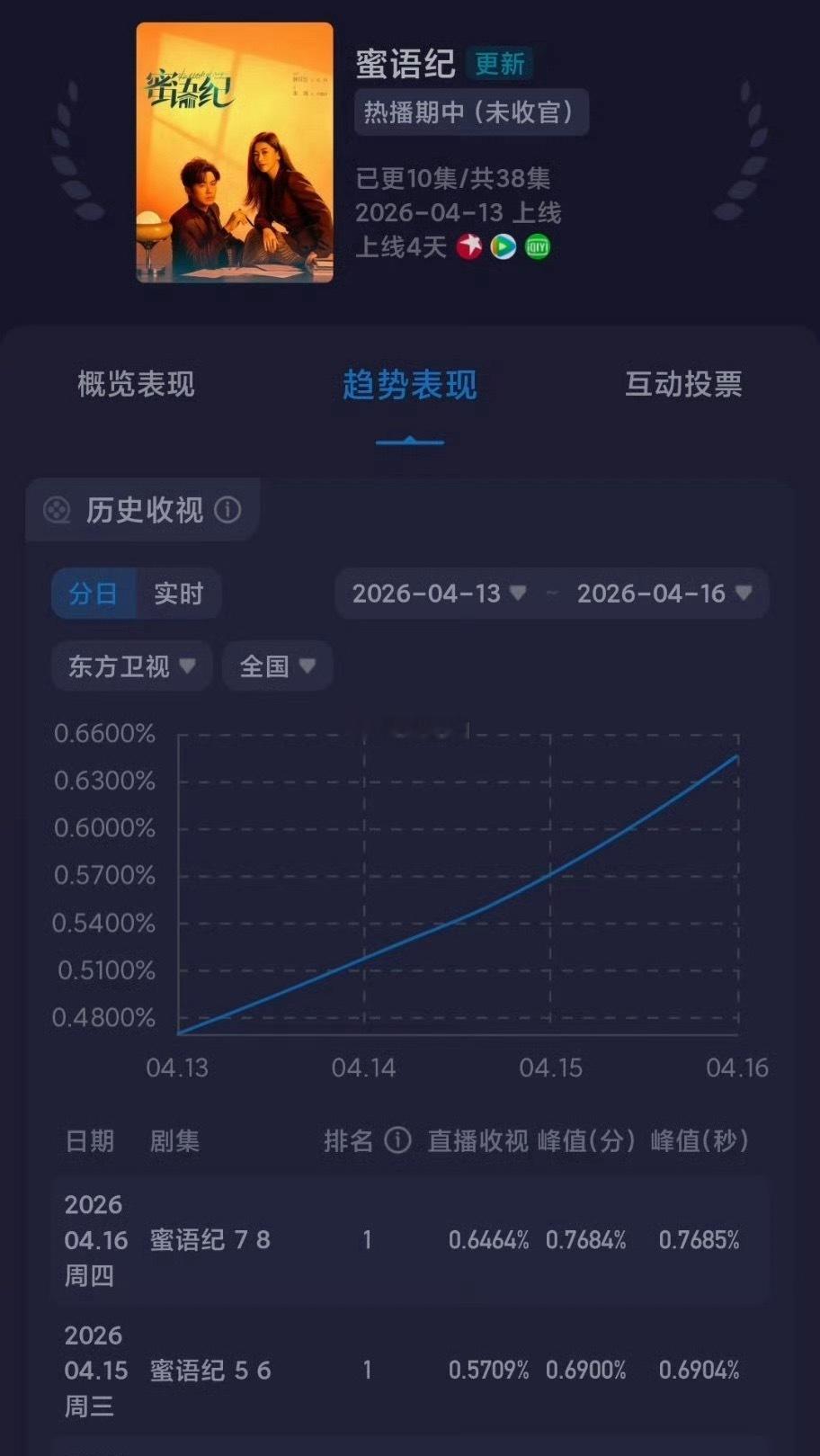The image size is (820, 1456).
Task: Select the 蜜语纪 7 8 episode row
Action: (x=409, y=1239)
